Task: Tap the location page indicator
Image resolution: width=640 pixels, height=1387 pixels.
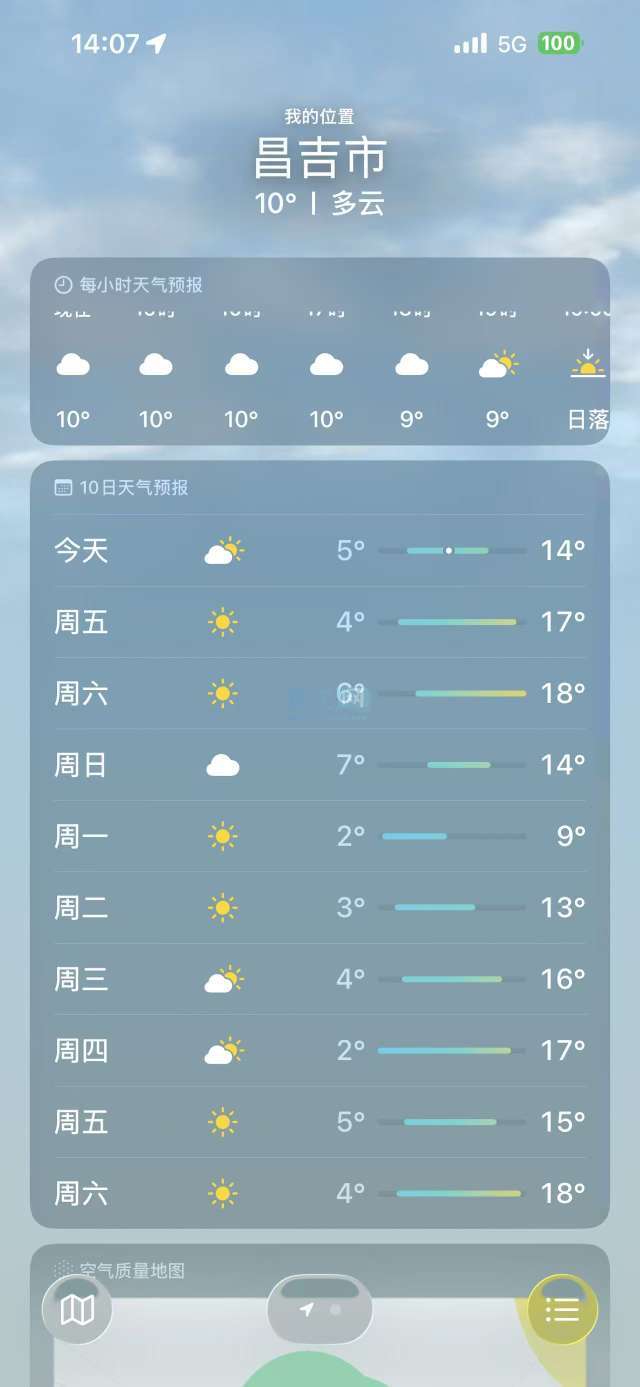Action: click(x=319, y=1309)
